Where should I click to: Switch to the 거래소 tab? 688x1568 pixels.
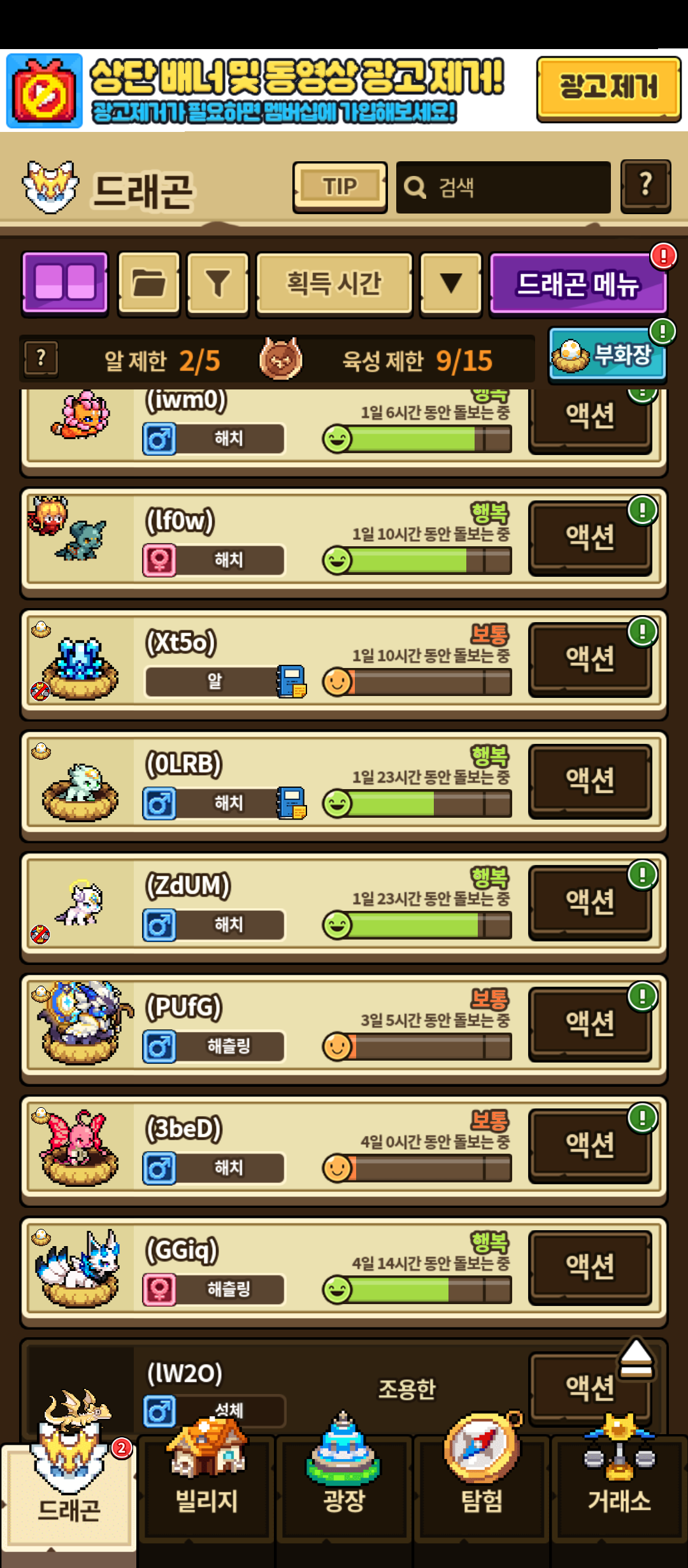[x=619, y=1485]
